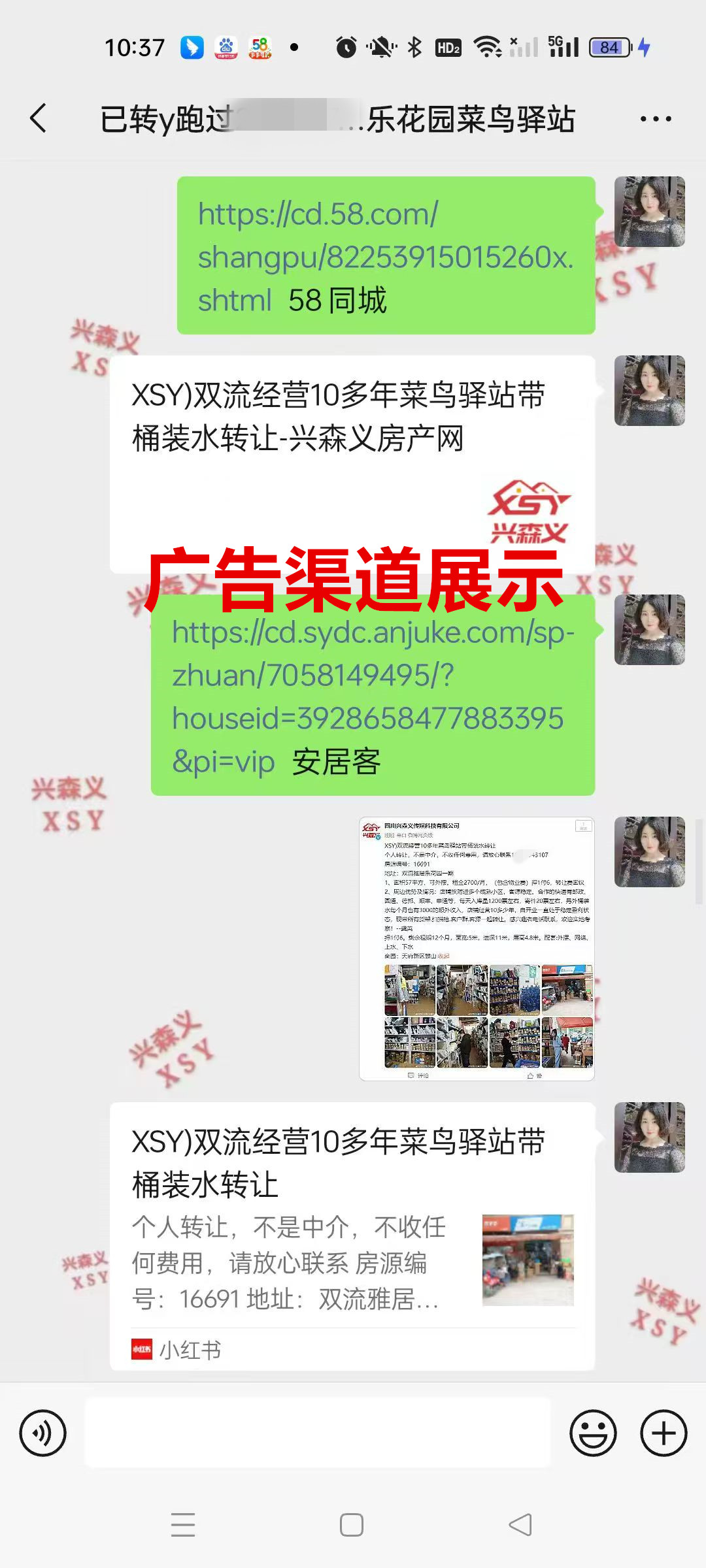Open the 小红书 shared post card
Image resolution: width=706 pixels, height=1568 pixels.
352,1236
